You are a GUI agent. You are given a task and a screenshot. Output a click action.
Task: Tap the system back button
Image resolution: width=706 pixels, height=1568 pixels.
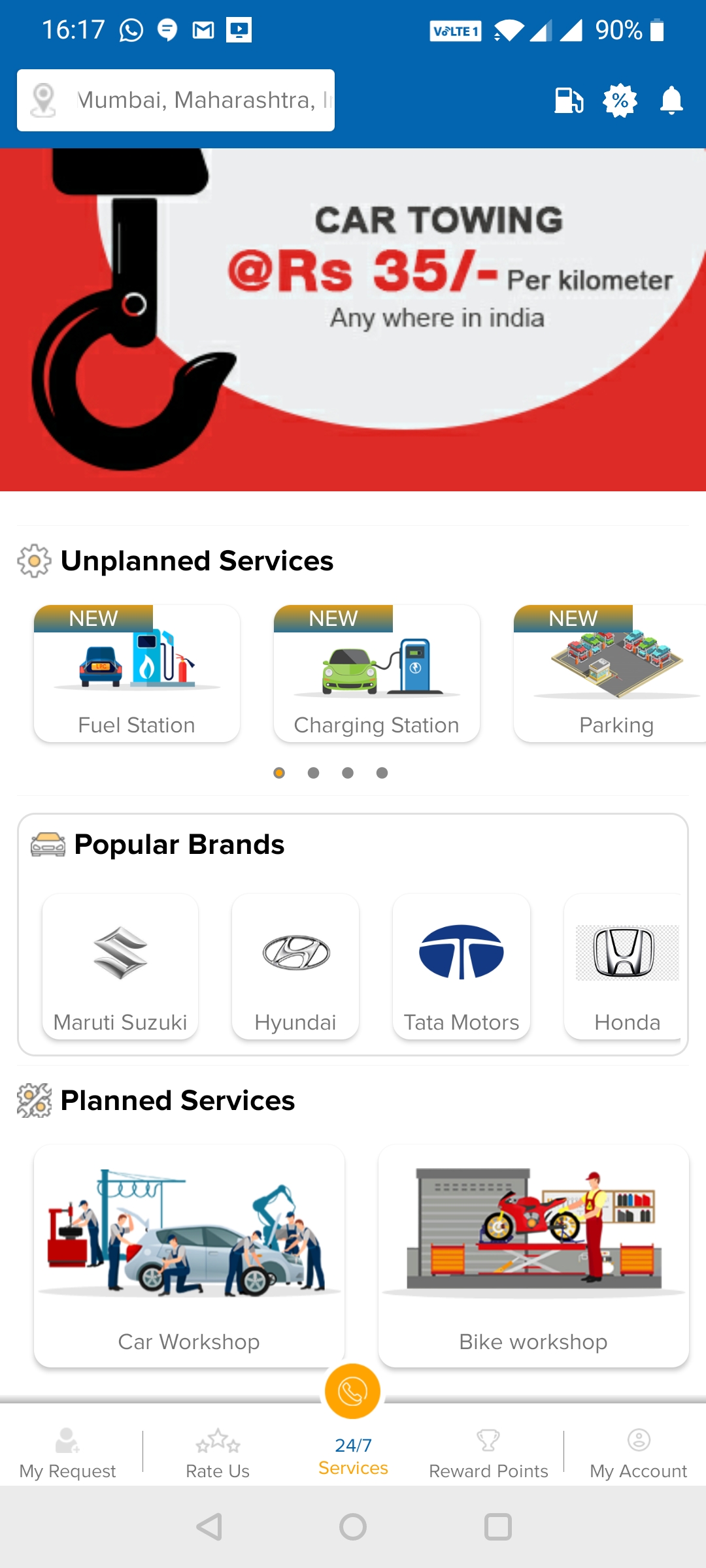point(209,1527)
